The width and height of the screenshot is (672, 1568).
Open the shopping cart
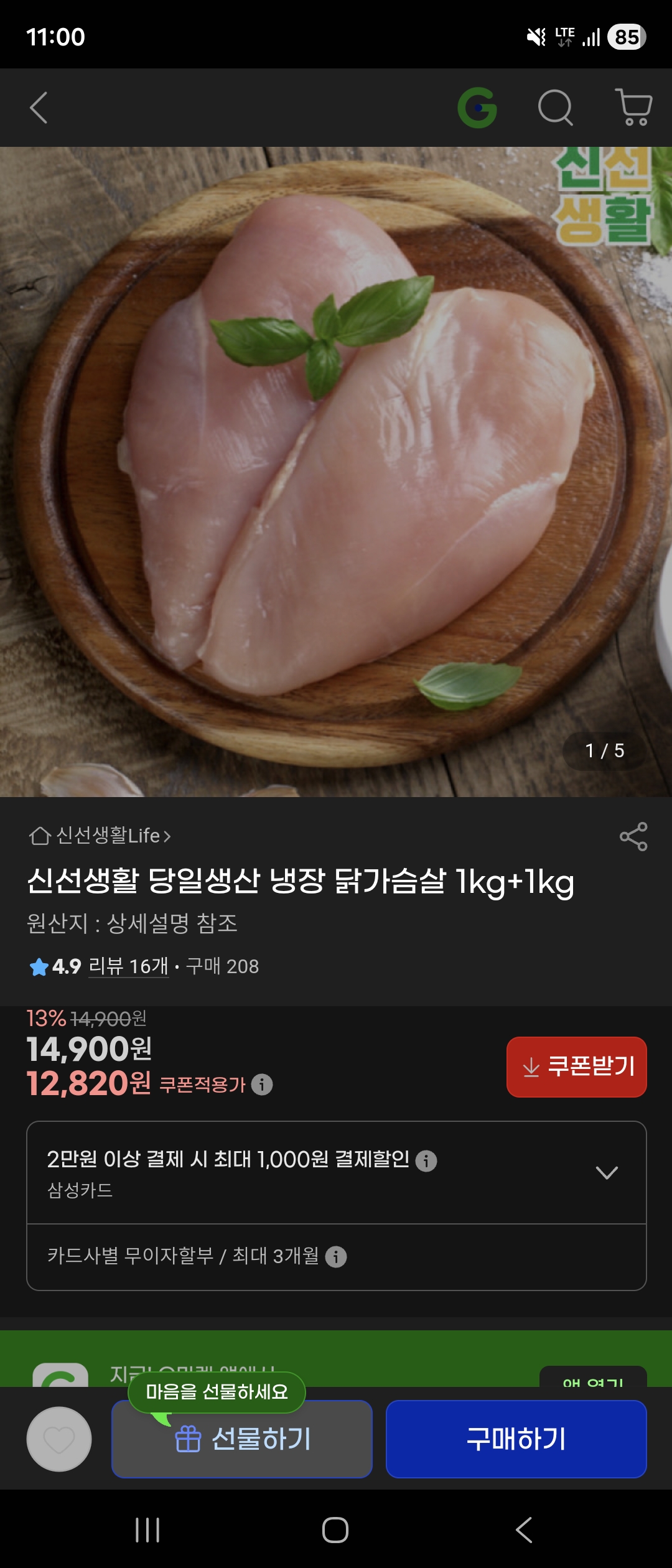pyautogui.click(x=633, y=108)
